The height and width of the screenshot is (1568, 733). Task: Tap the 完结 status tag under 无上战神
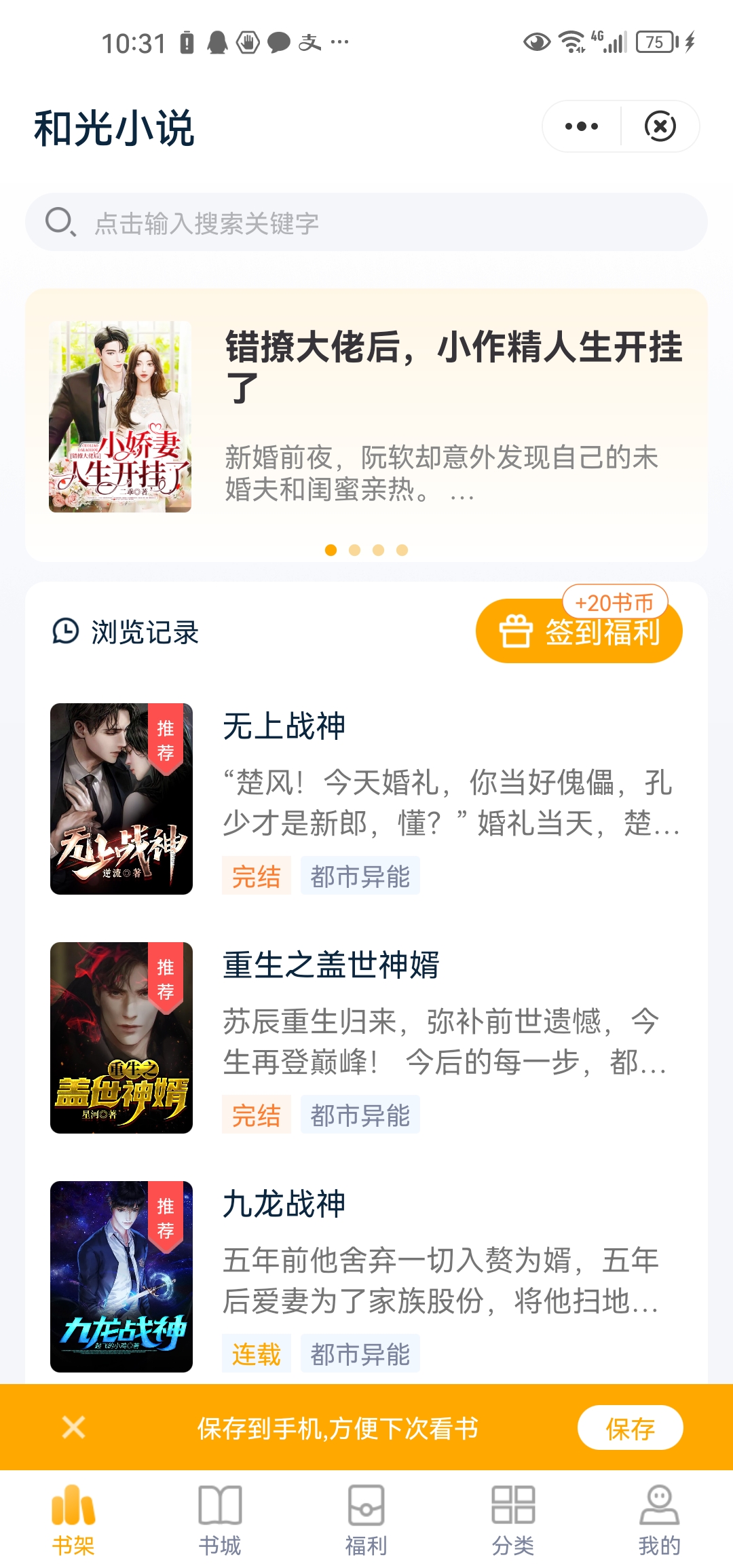(257, 876)
